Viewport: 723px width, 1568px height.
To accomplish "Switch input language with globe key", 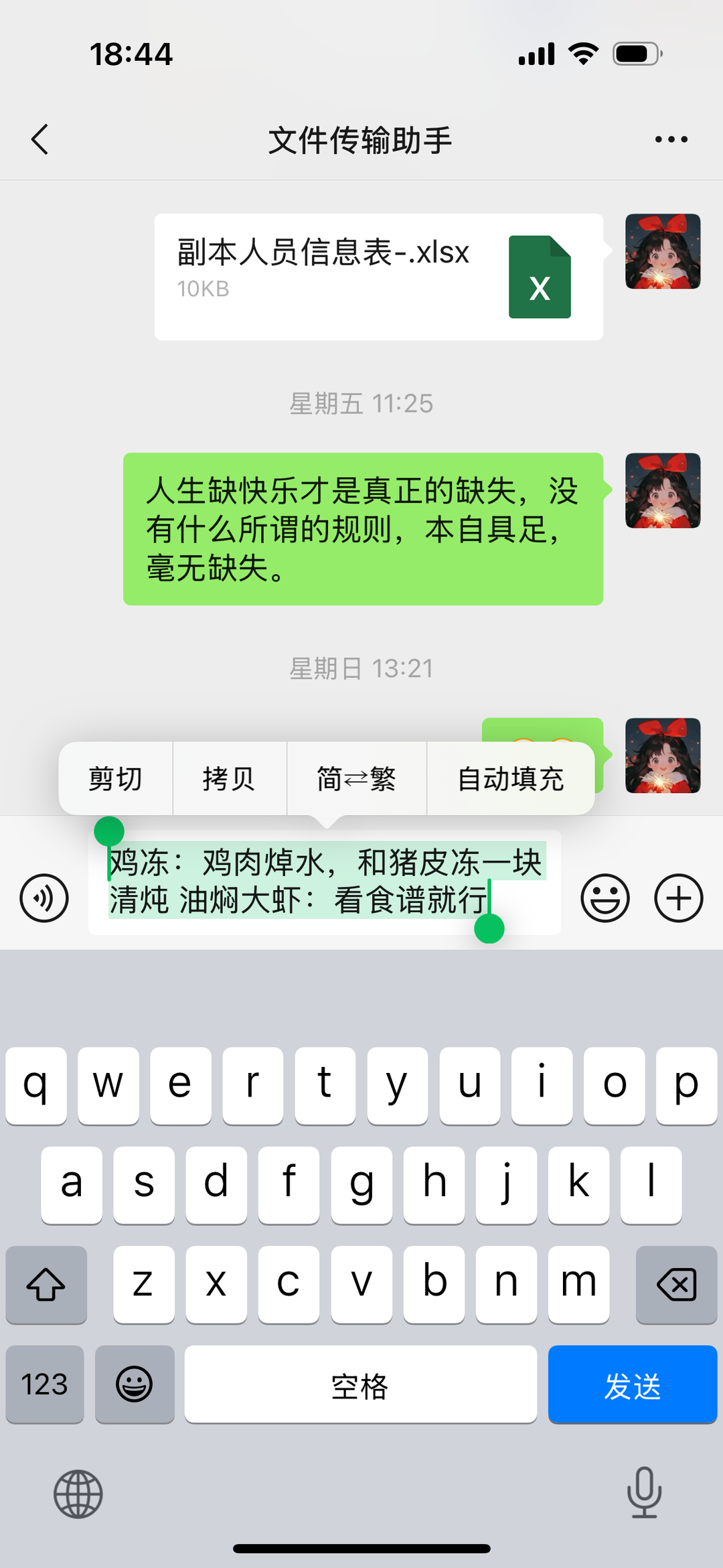I will [78, 1494].
